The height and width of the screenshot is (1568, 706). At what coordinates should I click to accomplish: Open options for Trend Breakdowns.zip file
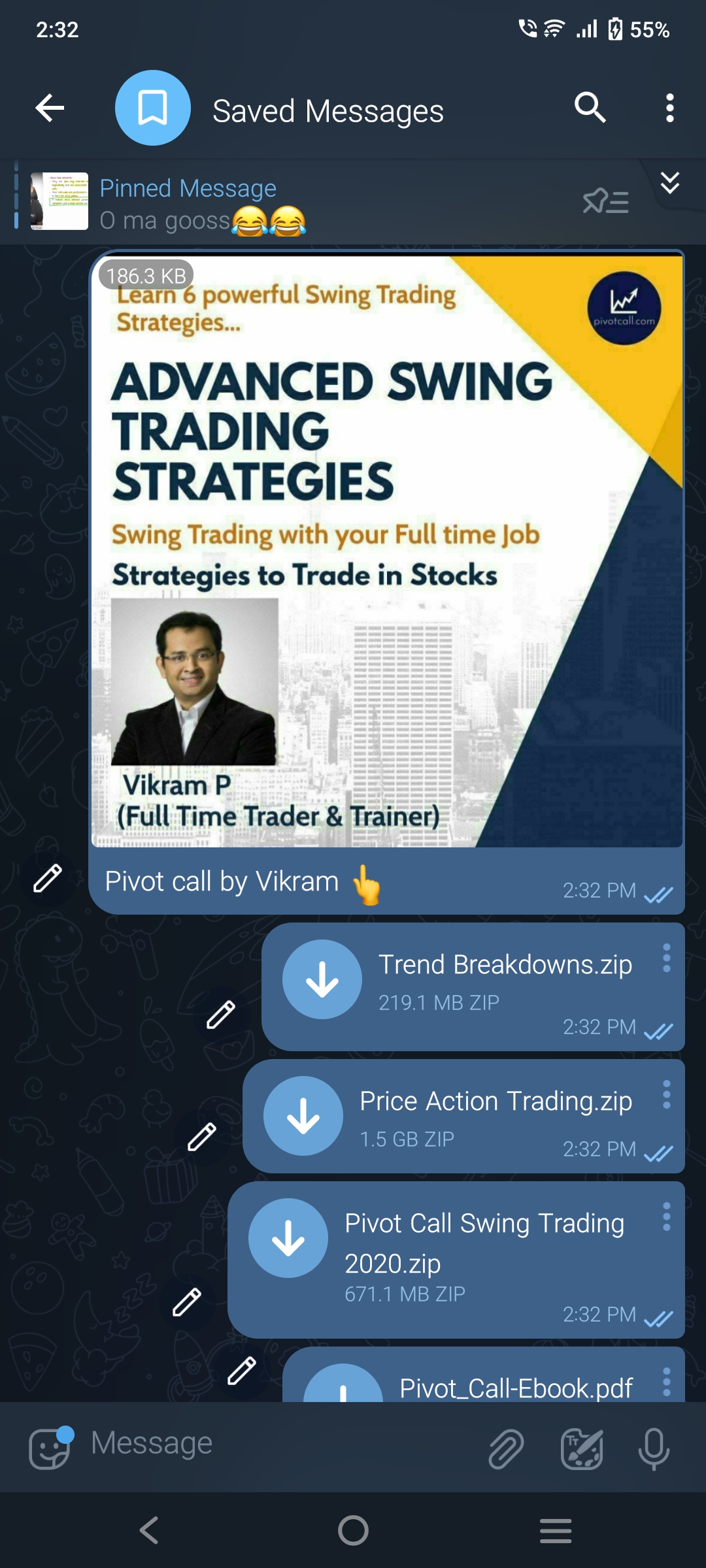point(667,958)
